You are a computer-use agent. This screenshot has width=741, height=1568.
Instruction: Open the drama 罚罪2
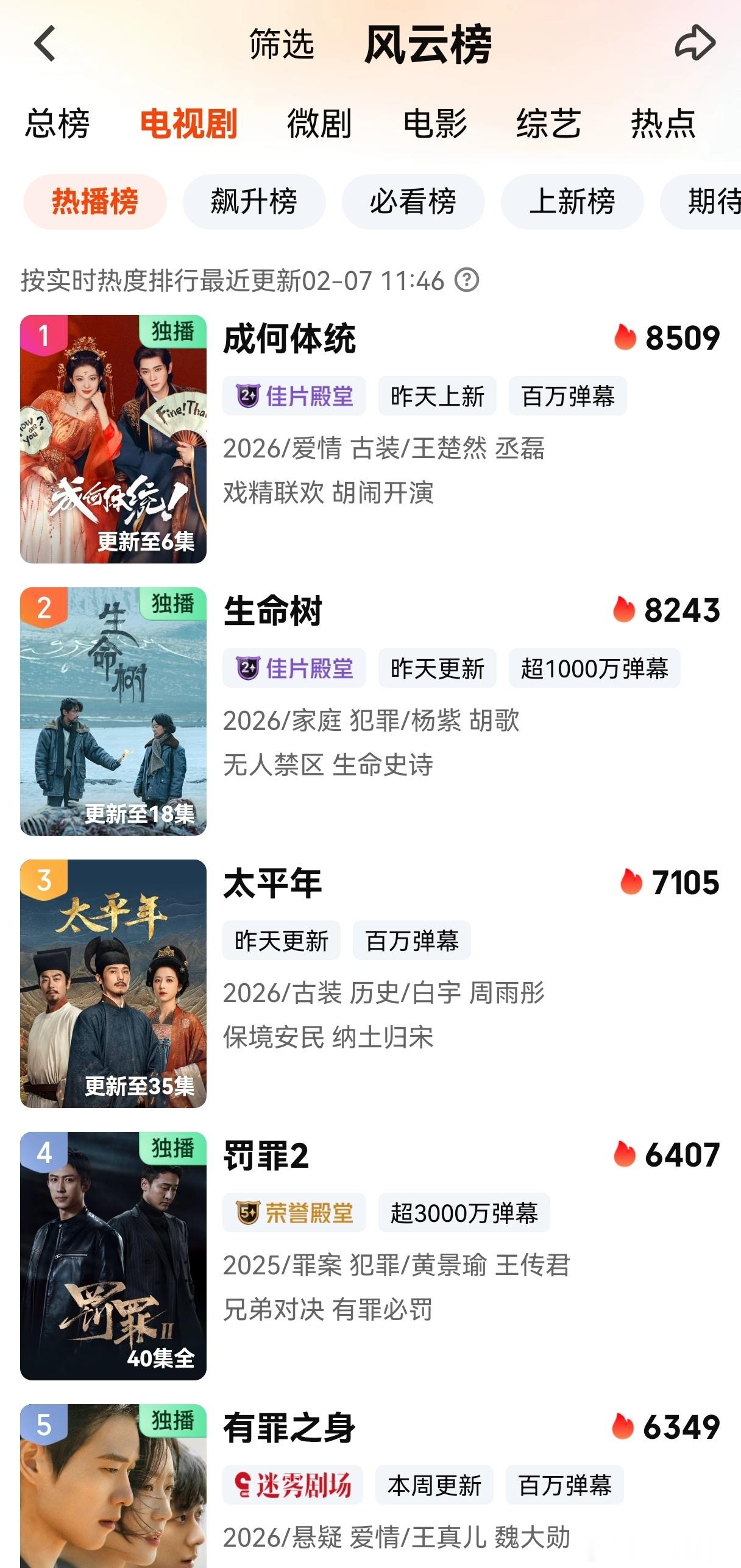click(266, 1156)
